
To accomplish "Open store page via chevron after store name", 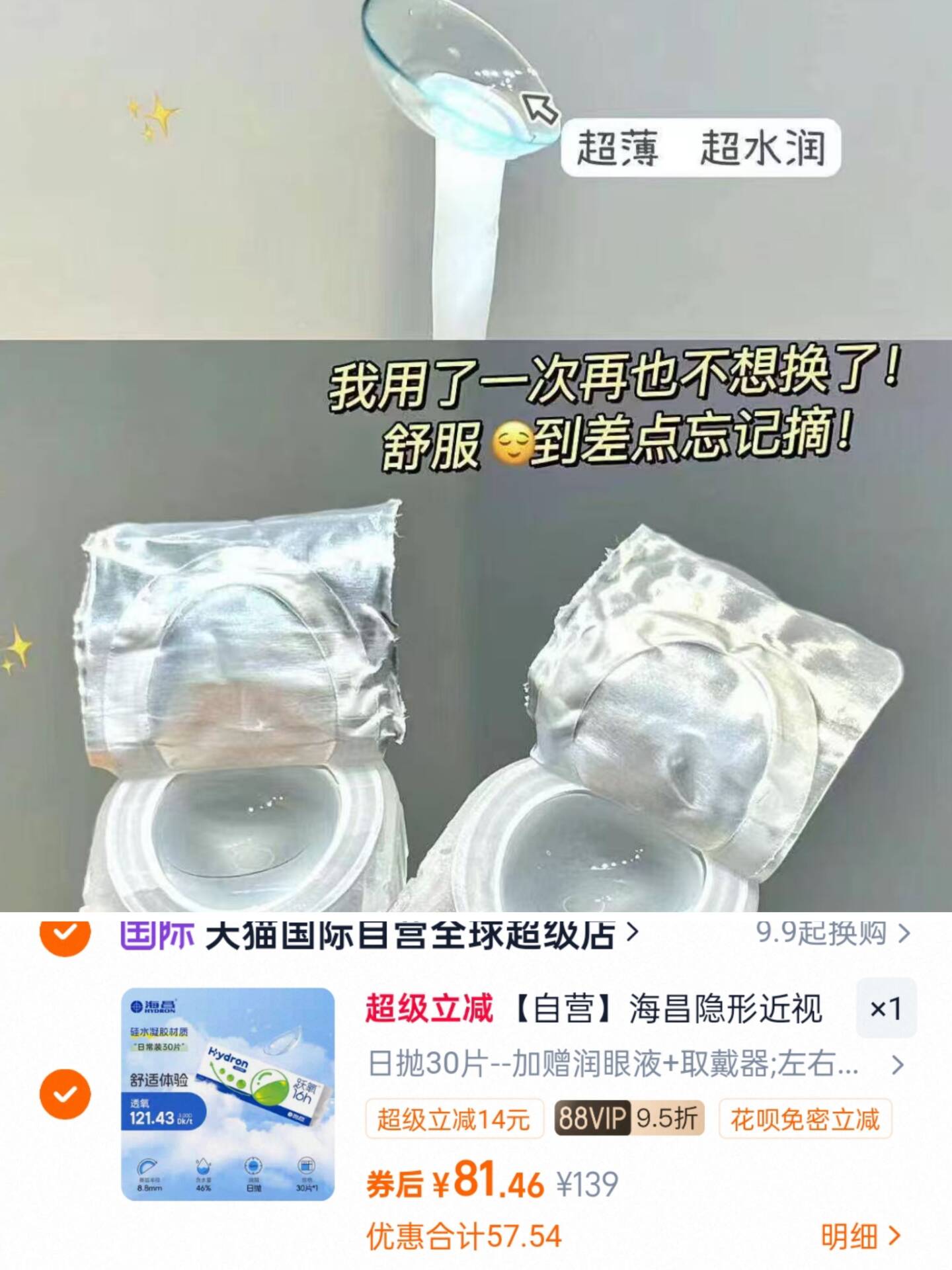I will 631,933.
